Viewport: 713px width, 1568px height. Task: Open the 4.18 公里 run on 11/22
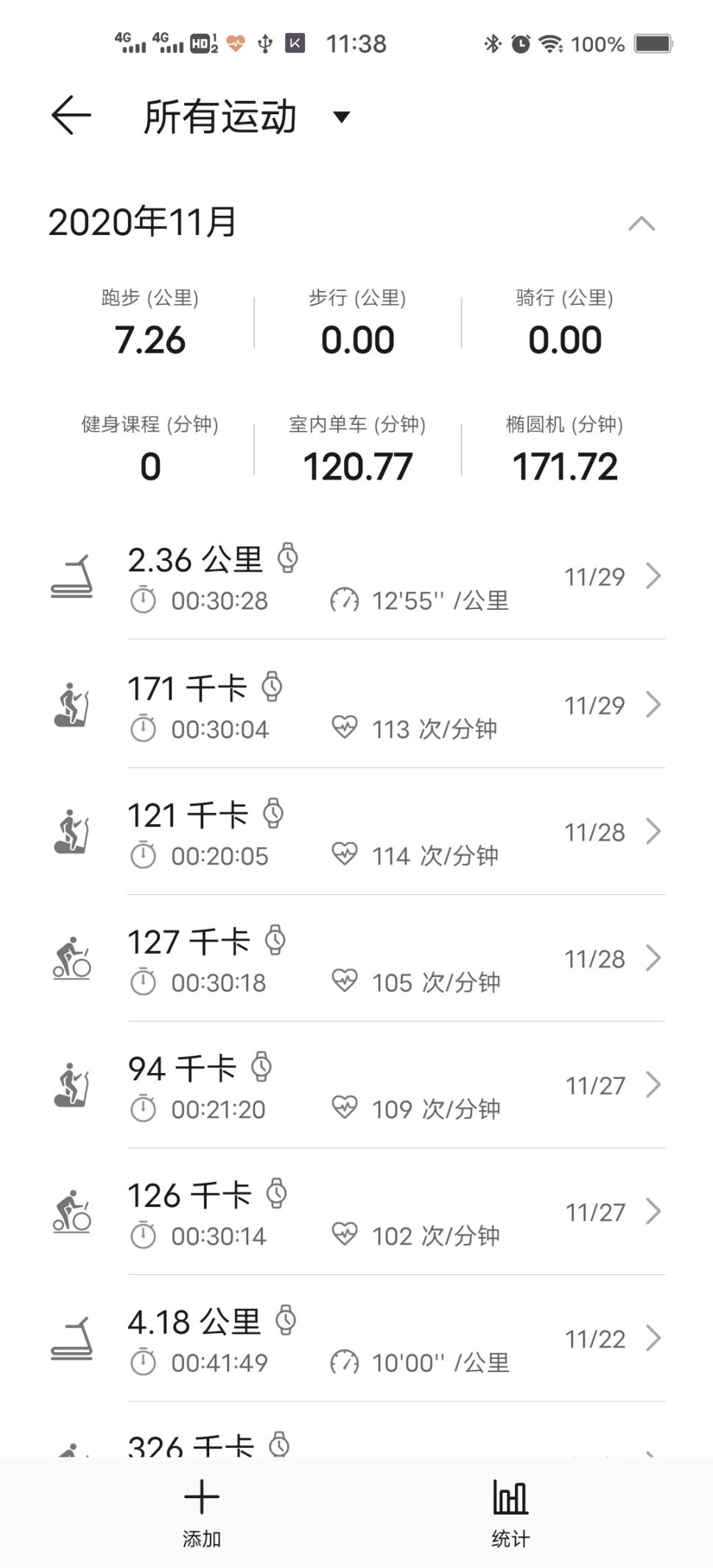[x=356, y=1338]
